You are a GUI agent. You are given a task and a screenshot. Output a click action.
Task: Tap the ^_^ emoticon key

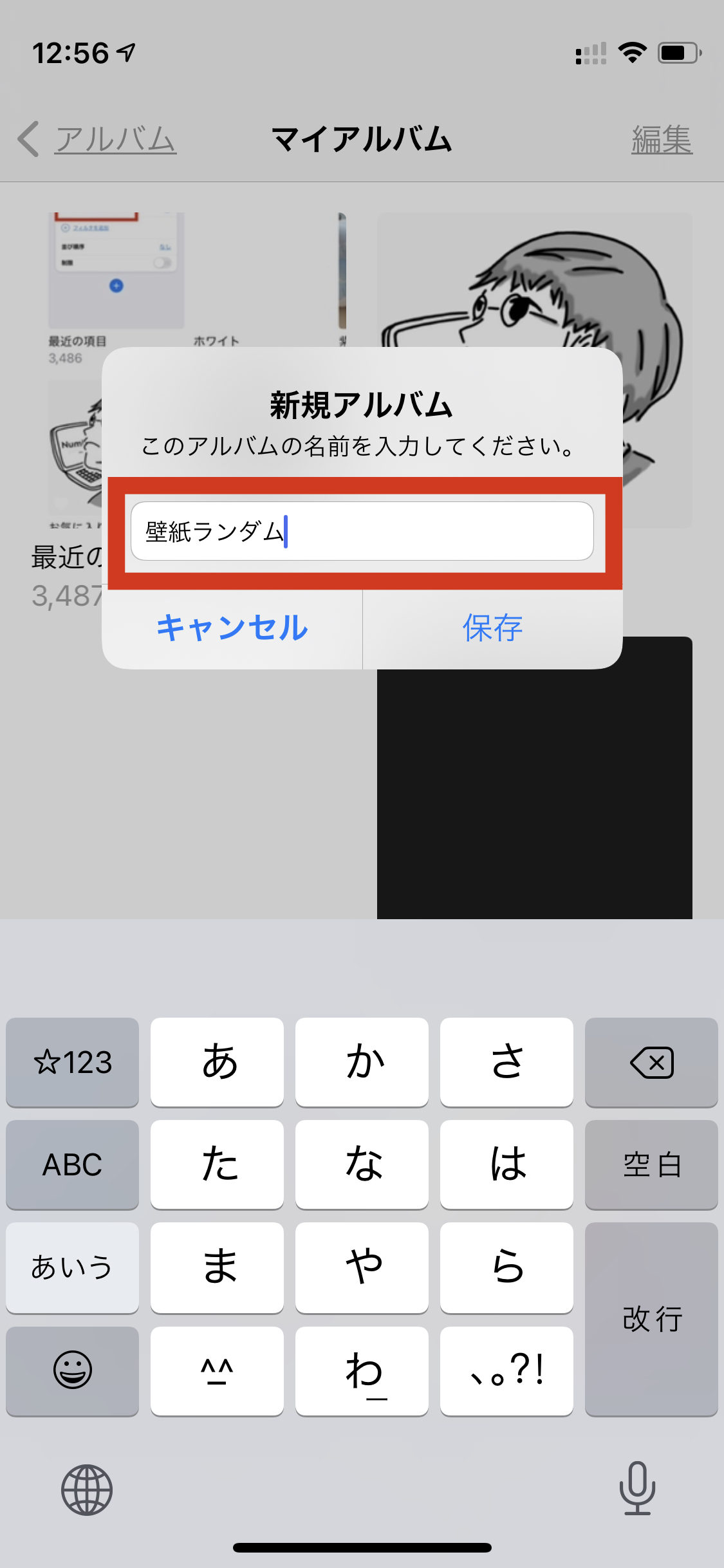pyautogui.click(x=217, y=1371)
